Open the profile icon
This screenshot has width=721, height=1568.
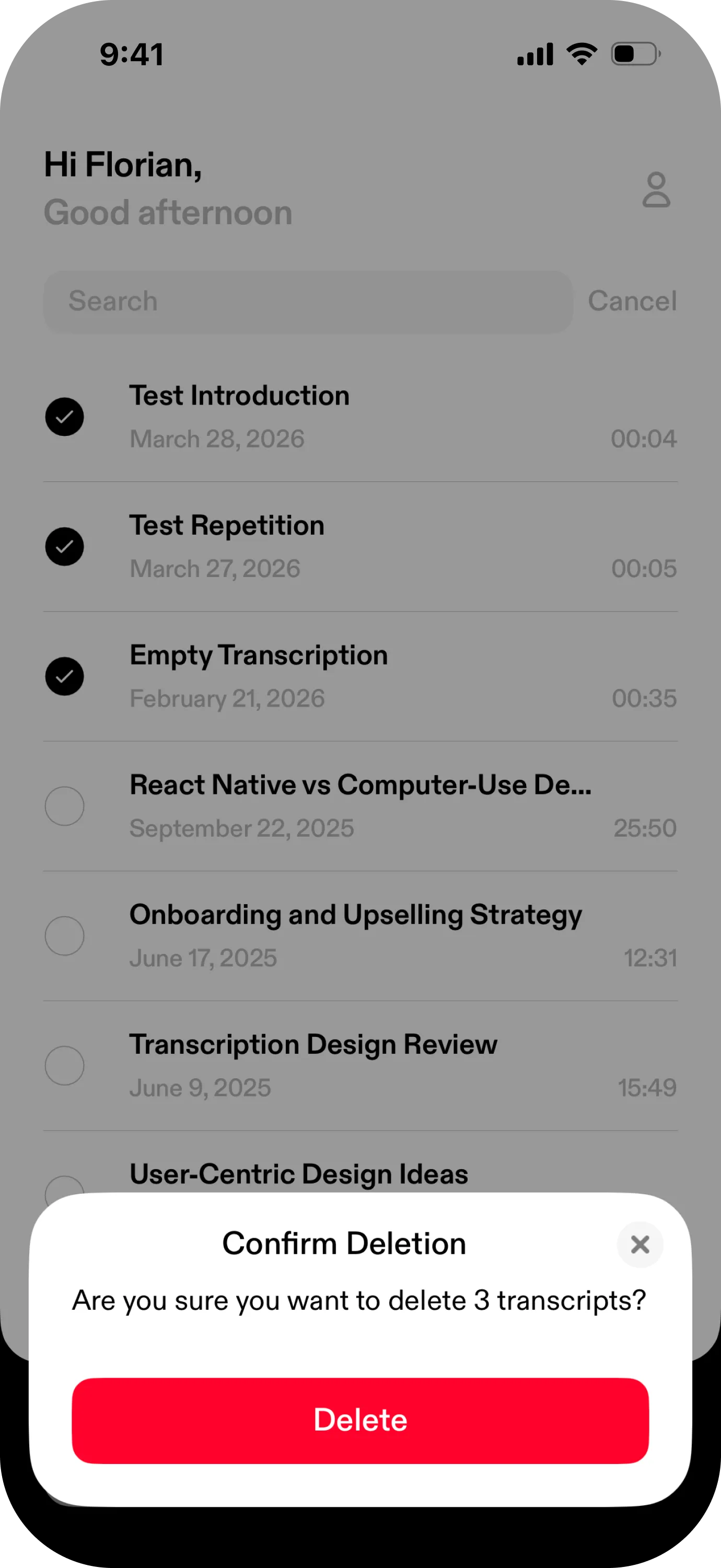point(656,190)
